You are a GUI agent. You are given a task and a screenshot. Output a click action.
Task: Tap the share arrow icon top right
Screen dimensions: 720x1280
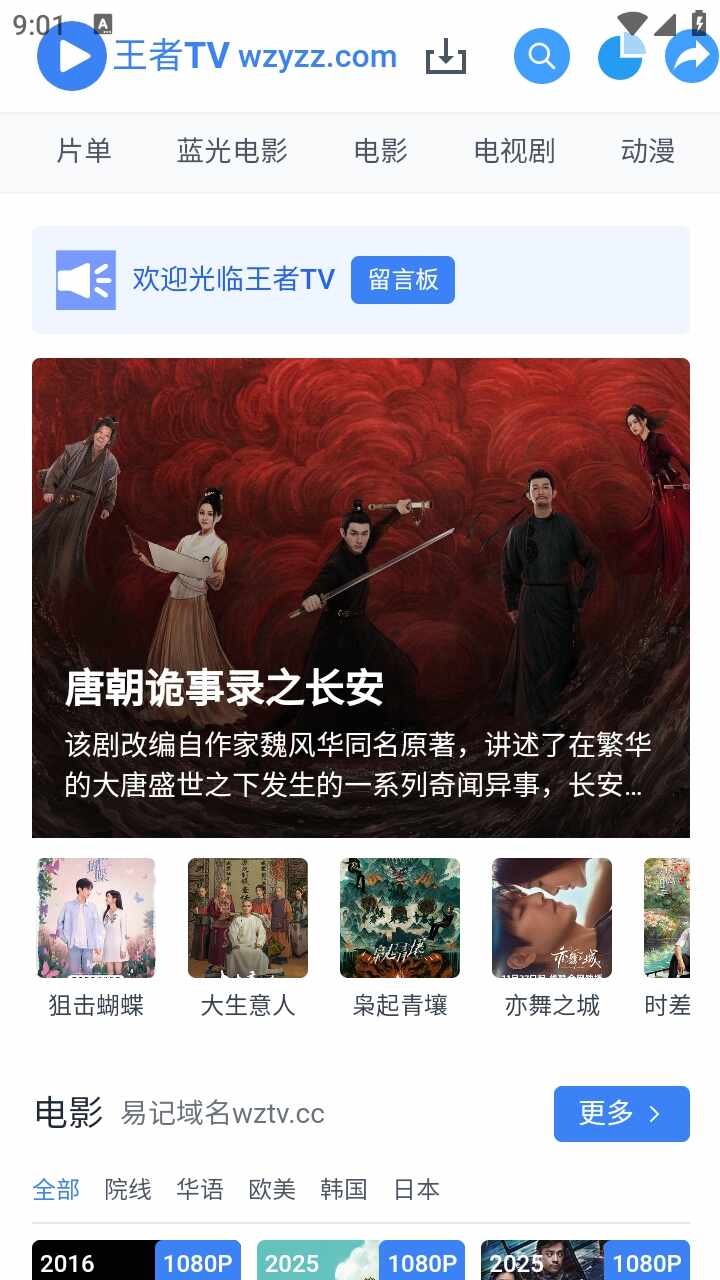point(690,55)
